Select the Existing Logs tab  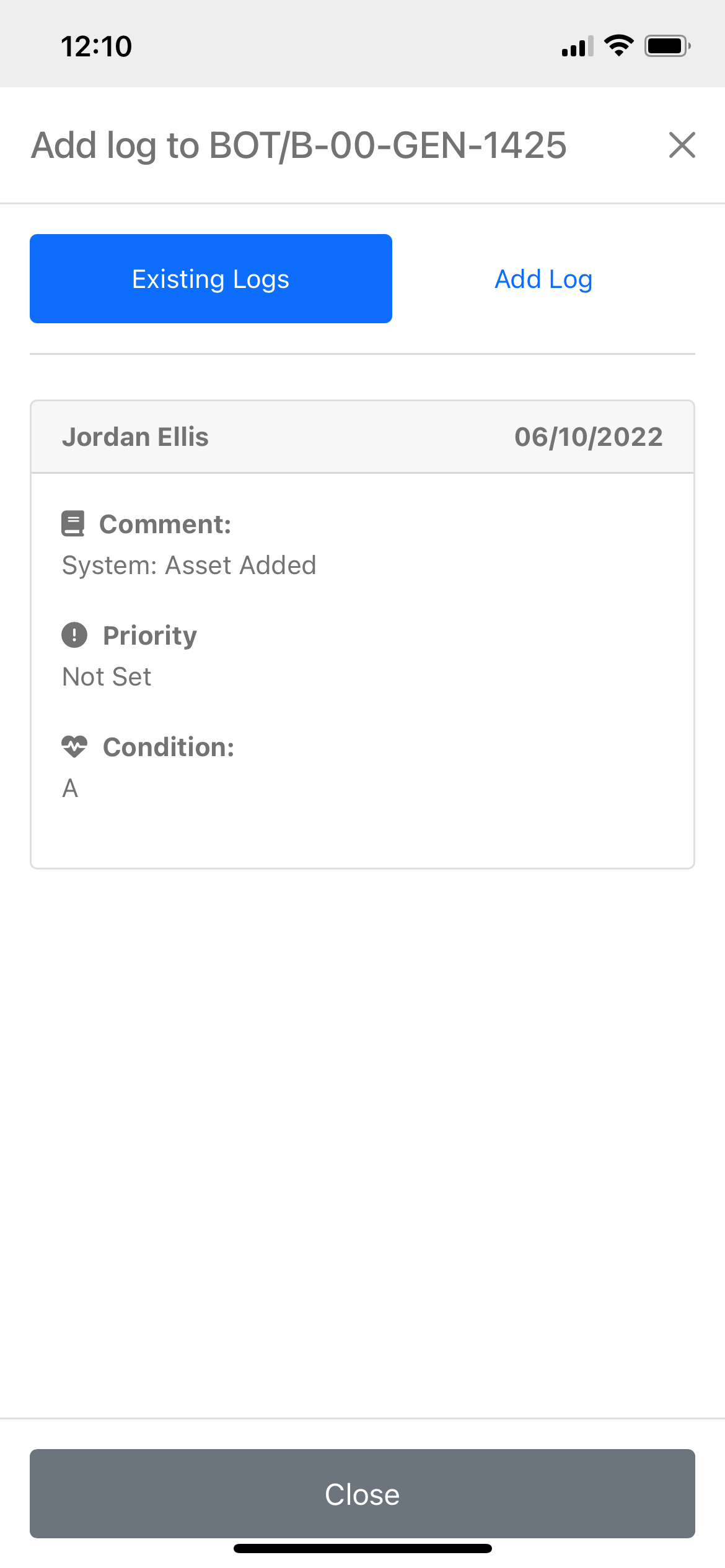pyautogui.click(x=211, y=279)
